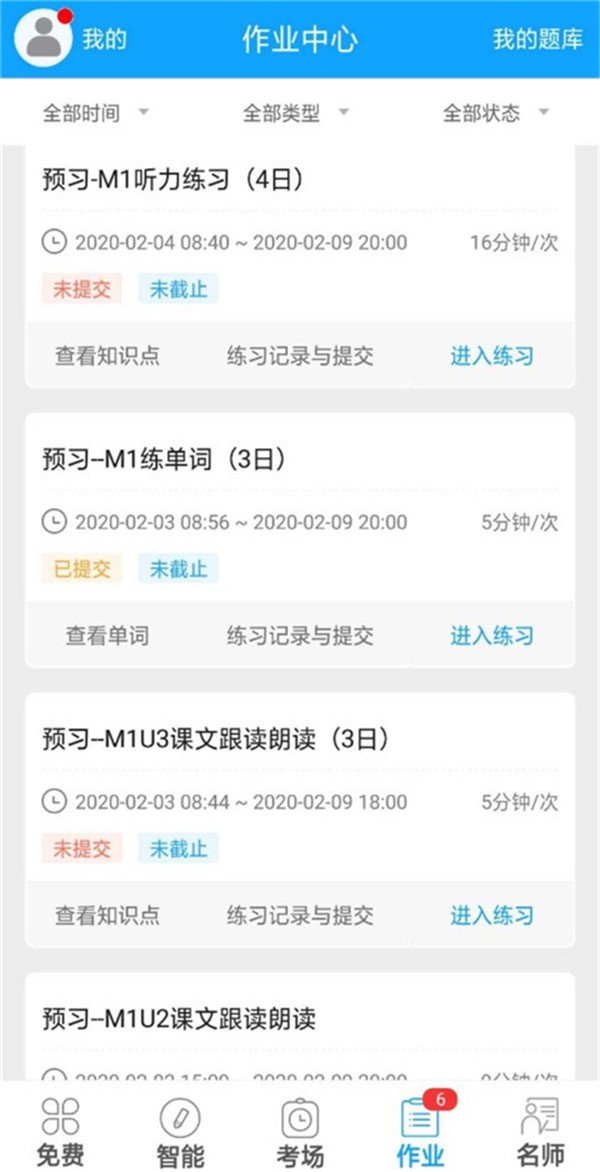This screenshot has width=600, height=1172.
Task: Select the 作业 tab
Action: click(x=420, y=1132)
